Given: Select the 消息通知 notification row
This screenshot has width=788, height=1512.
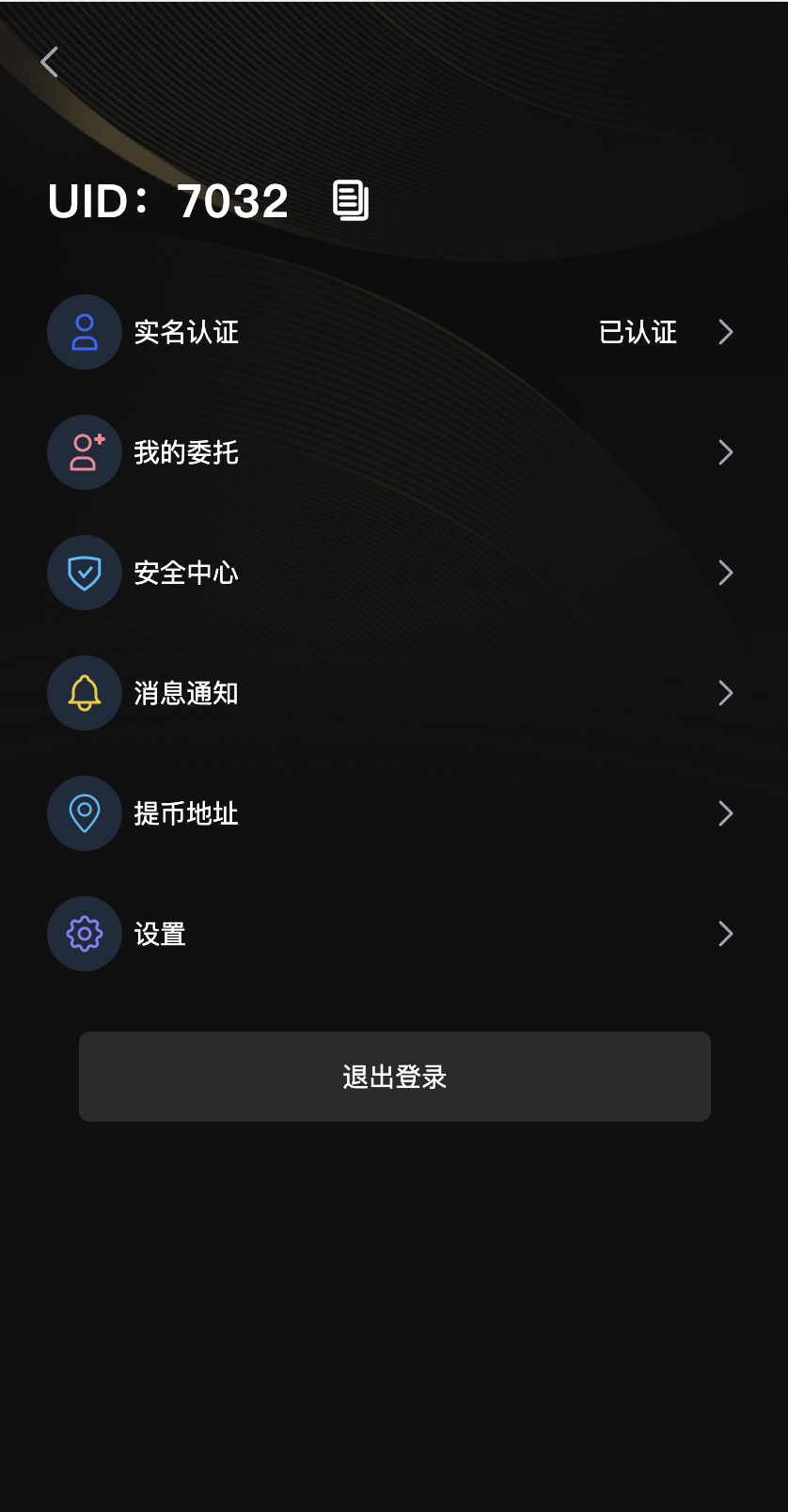Looking at the screenshot, I should coord(186,693).
